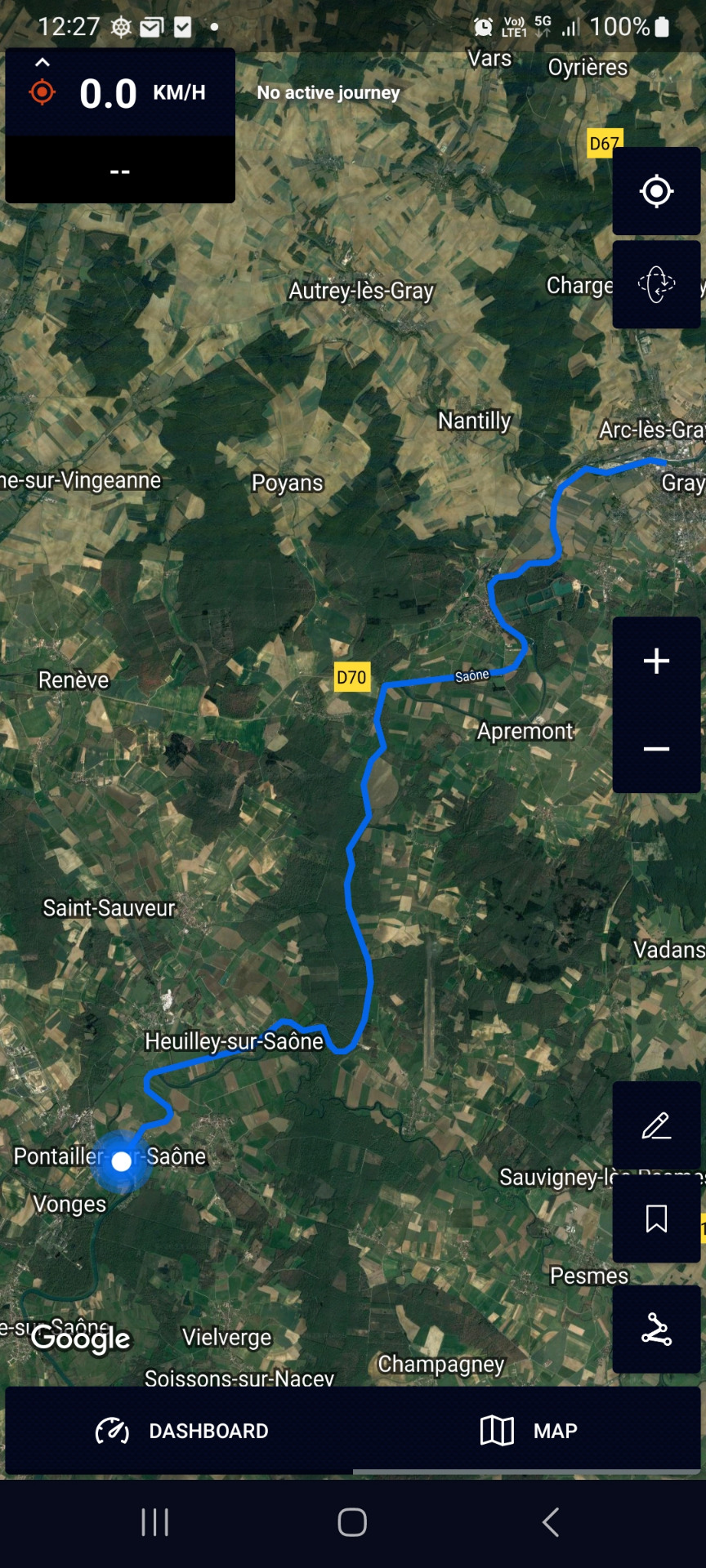Viewport: 706px width, 1568px height.
Task: Collapse the speed panel using the chevron
Action: (x=42, y=63)
